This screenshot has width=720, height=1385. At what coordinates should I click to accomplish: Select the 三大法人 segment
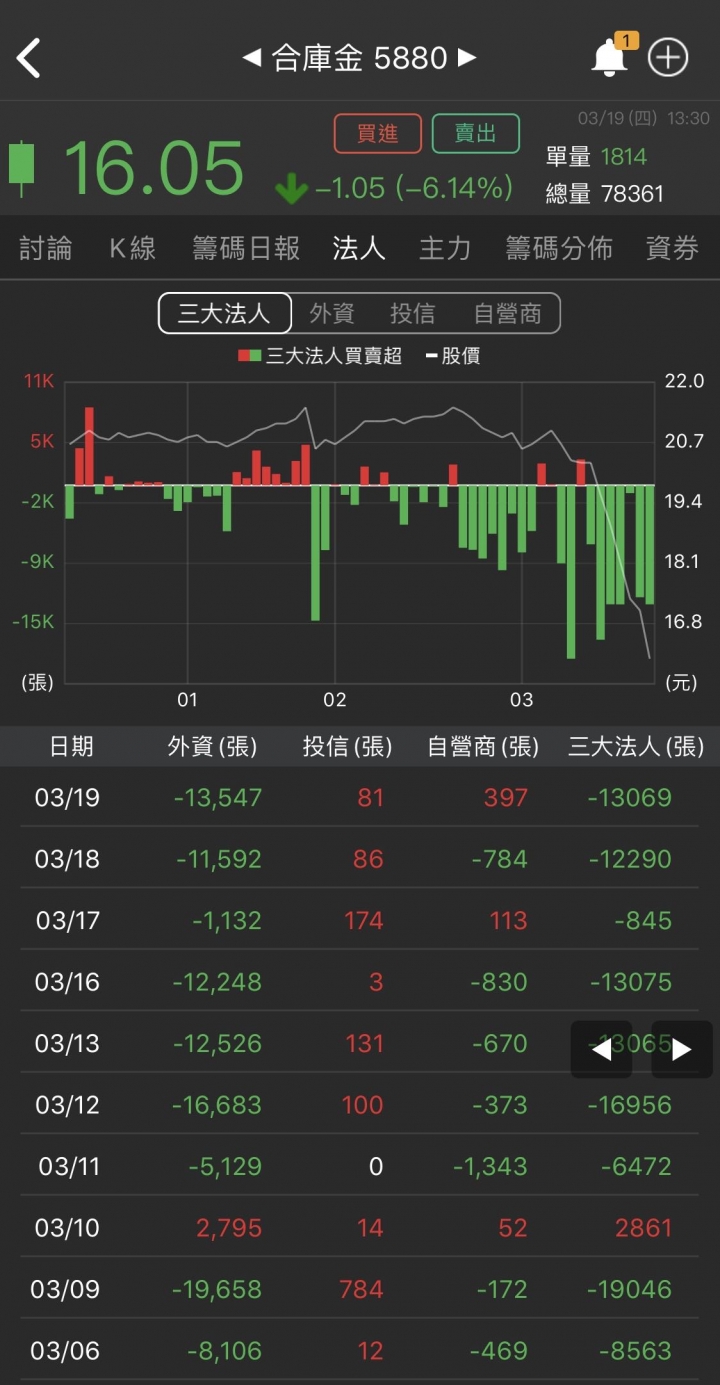click(225, 313)
